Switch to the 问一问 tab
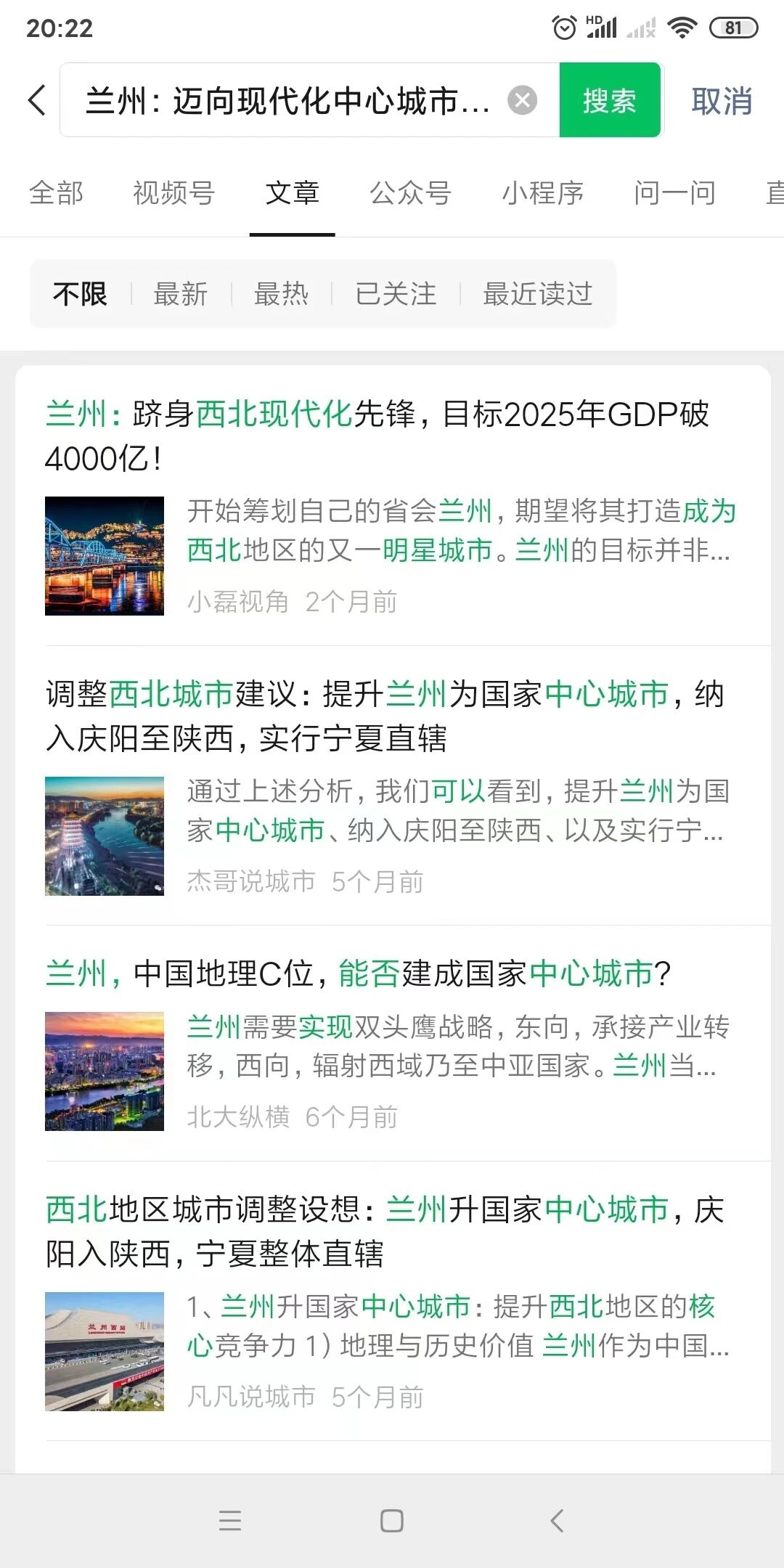The width and height of the screenshot is (784, 1568). 674,193
